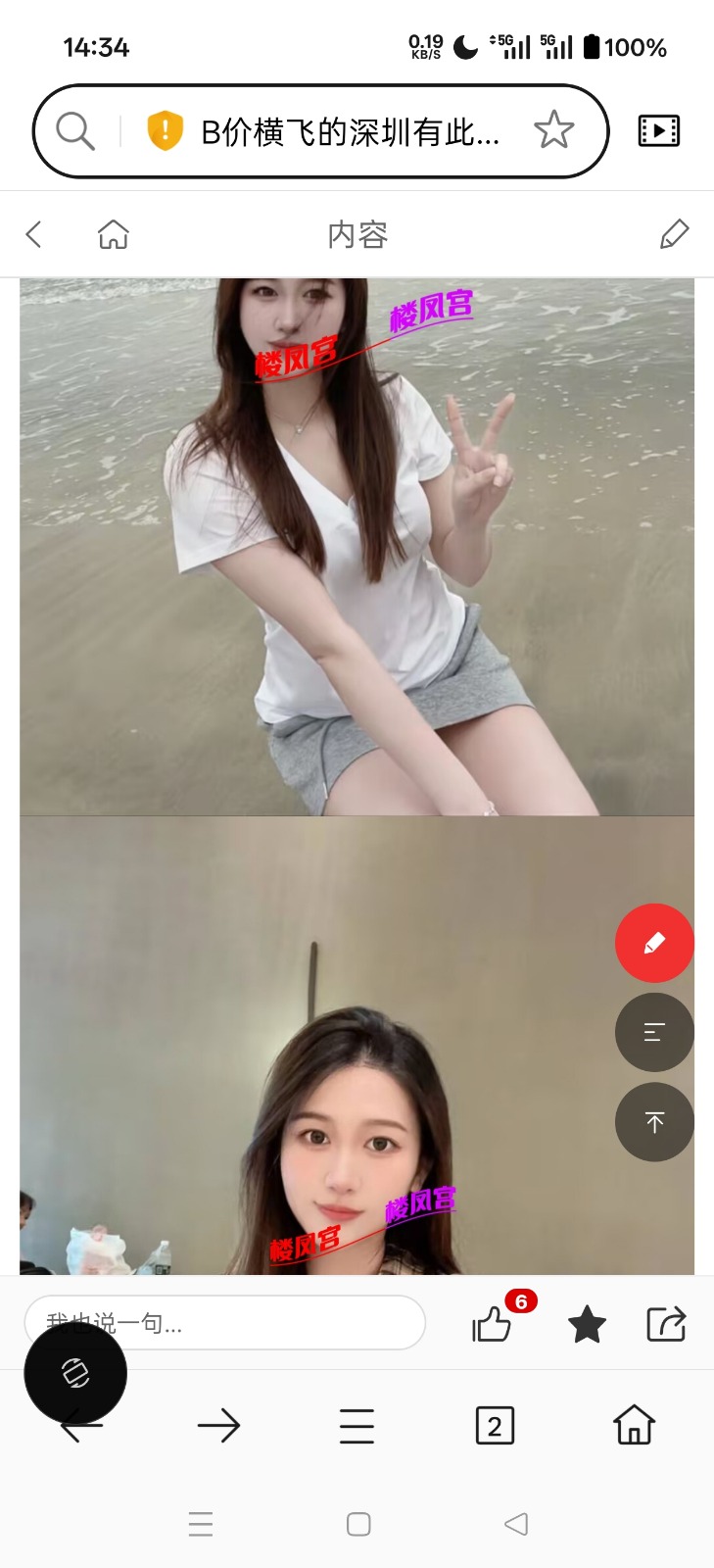Go forward in the browser toolbar
714x1568 pixels.
(x=218, y=1426)
